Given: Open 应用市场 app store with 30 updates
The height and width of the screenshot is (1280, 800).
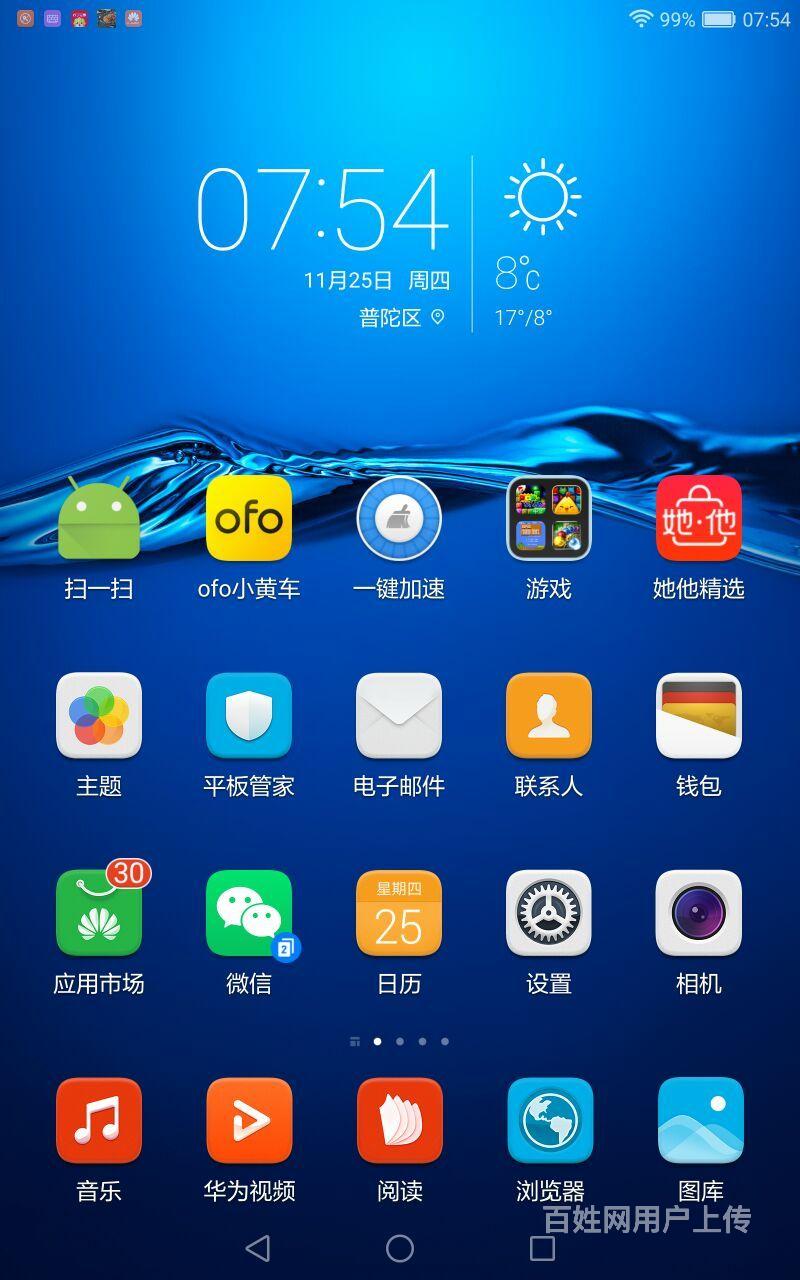Looking at the screenshot, I should [x=99, y=912].
